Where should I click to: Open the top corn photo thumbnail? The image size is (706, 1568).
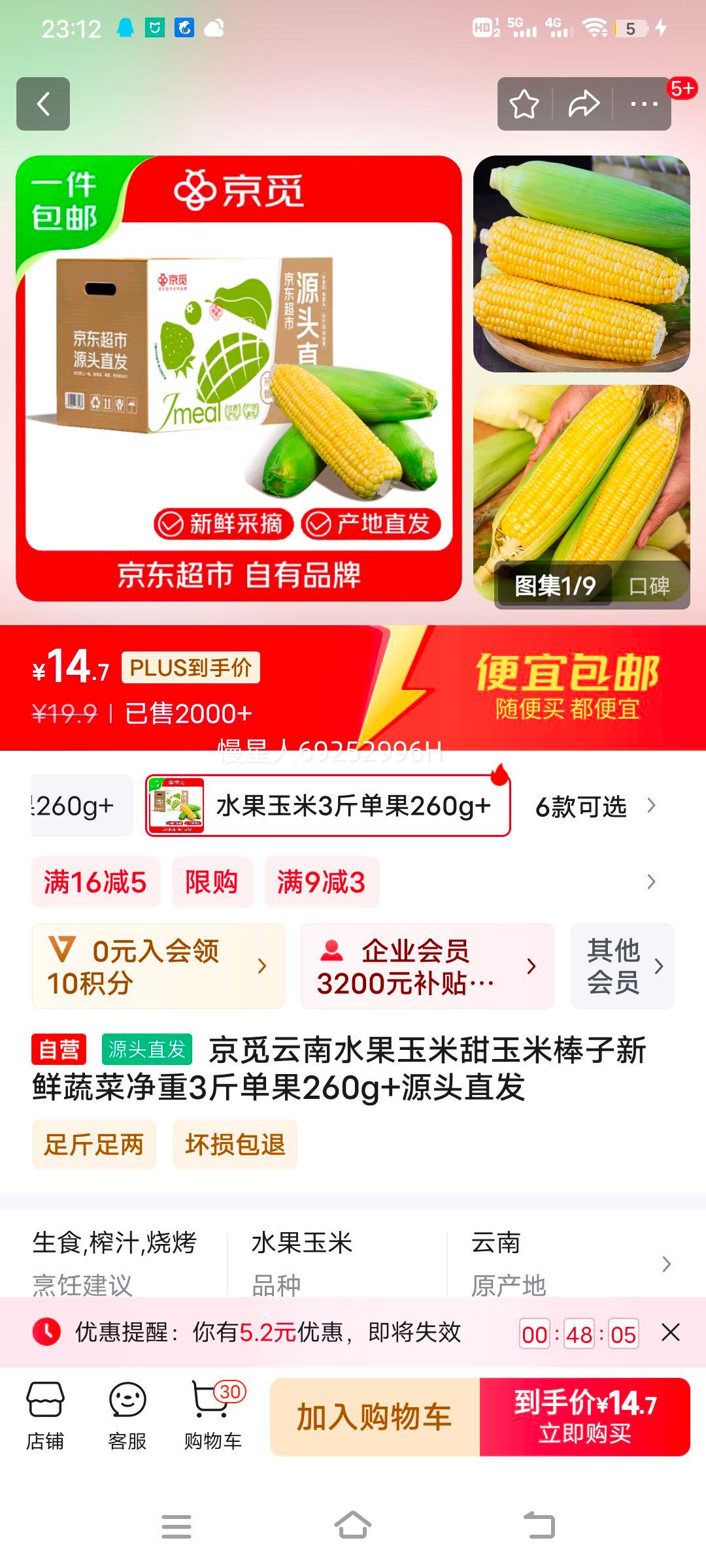point(579,265)
